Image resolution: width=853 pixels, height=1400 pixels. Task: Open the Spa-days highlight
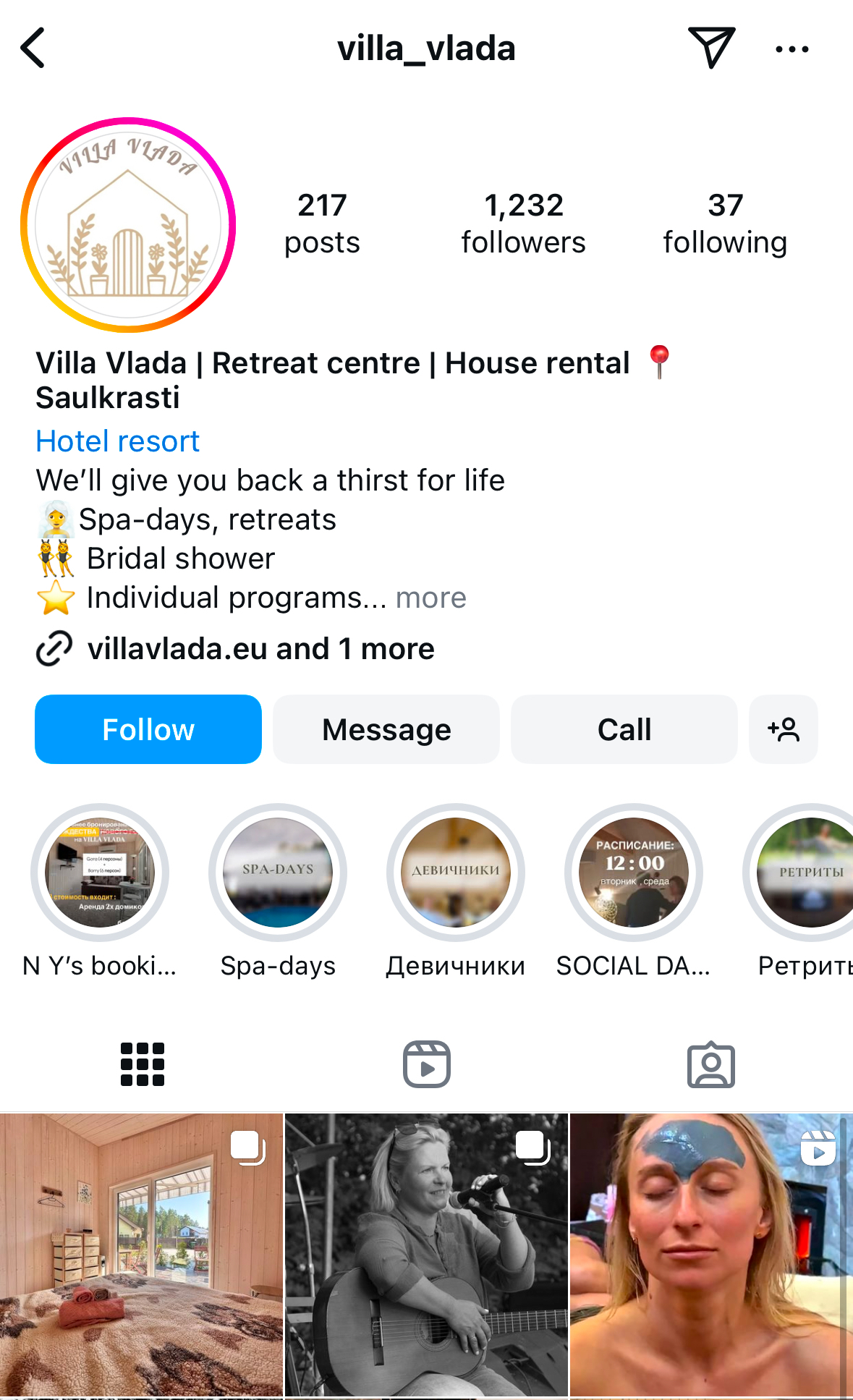point(278,873)
